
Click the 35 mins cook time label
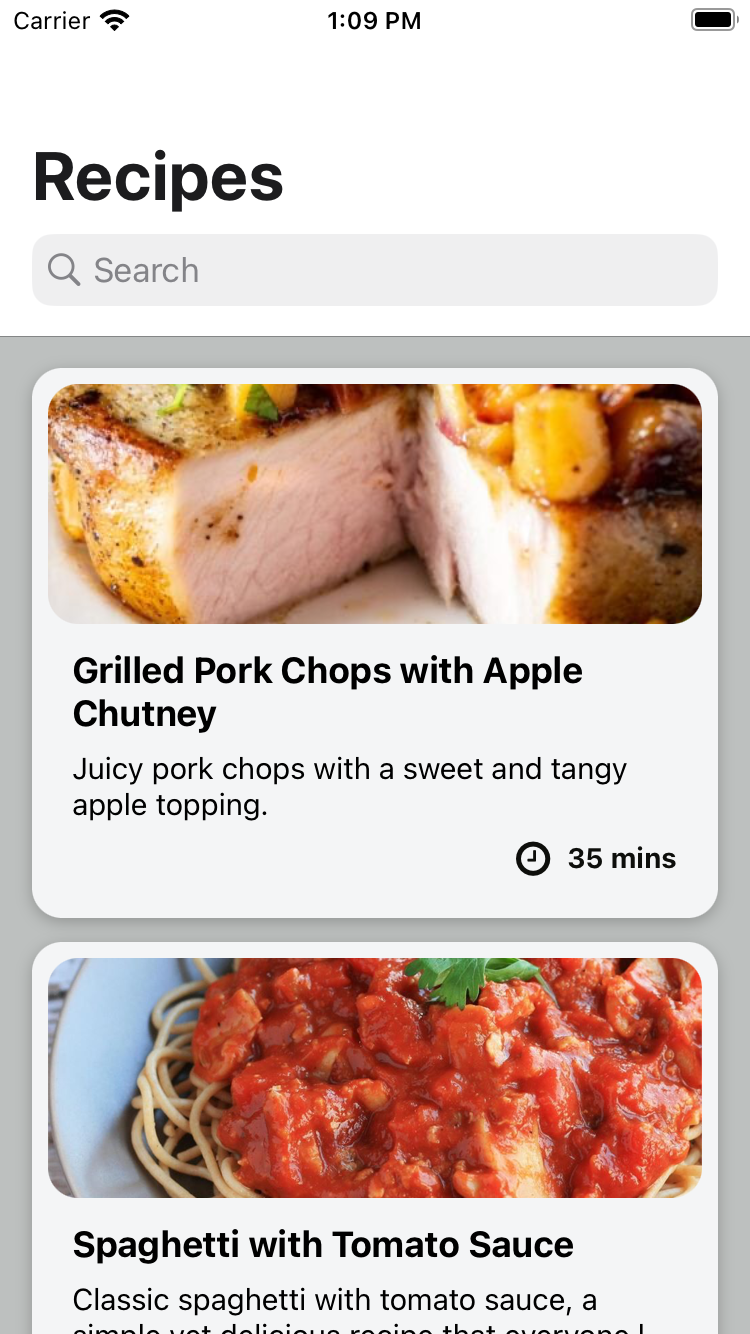(x=622, y=858)
